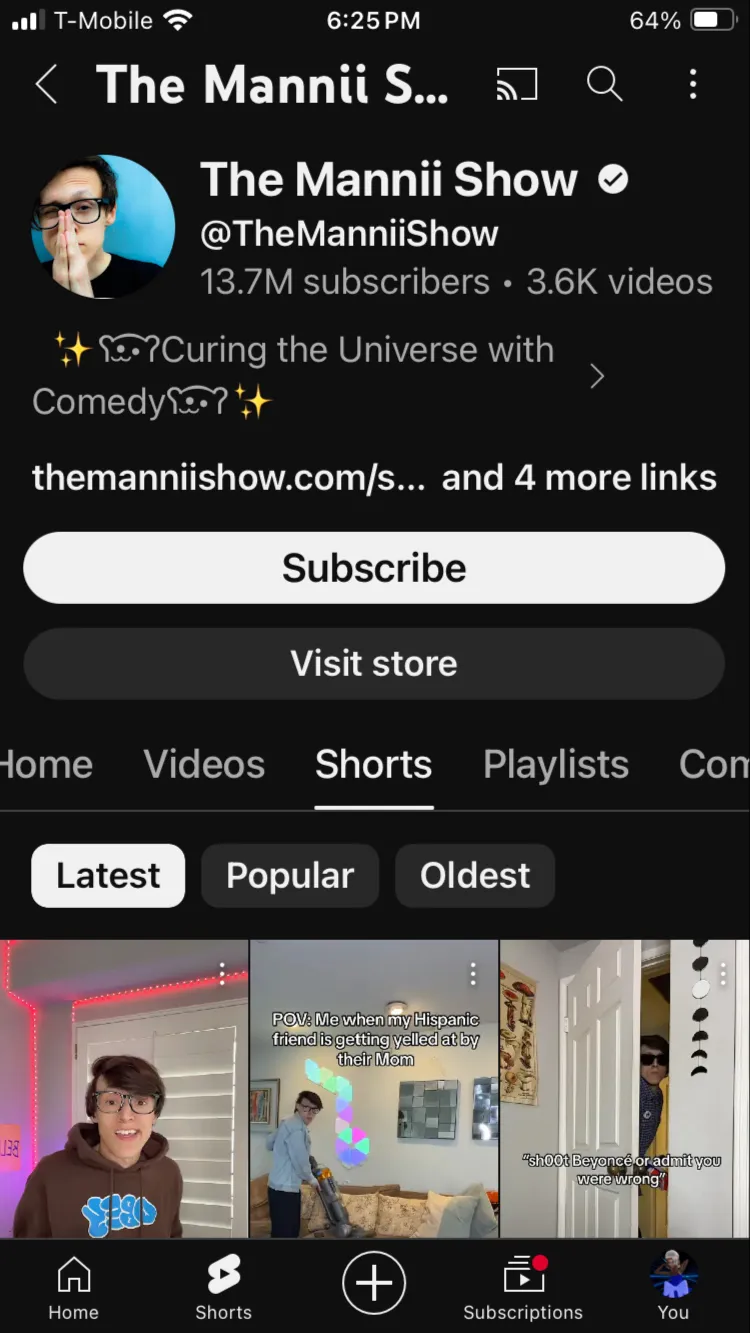Switch to the Playlists tab

[x=556, y=765]
